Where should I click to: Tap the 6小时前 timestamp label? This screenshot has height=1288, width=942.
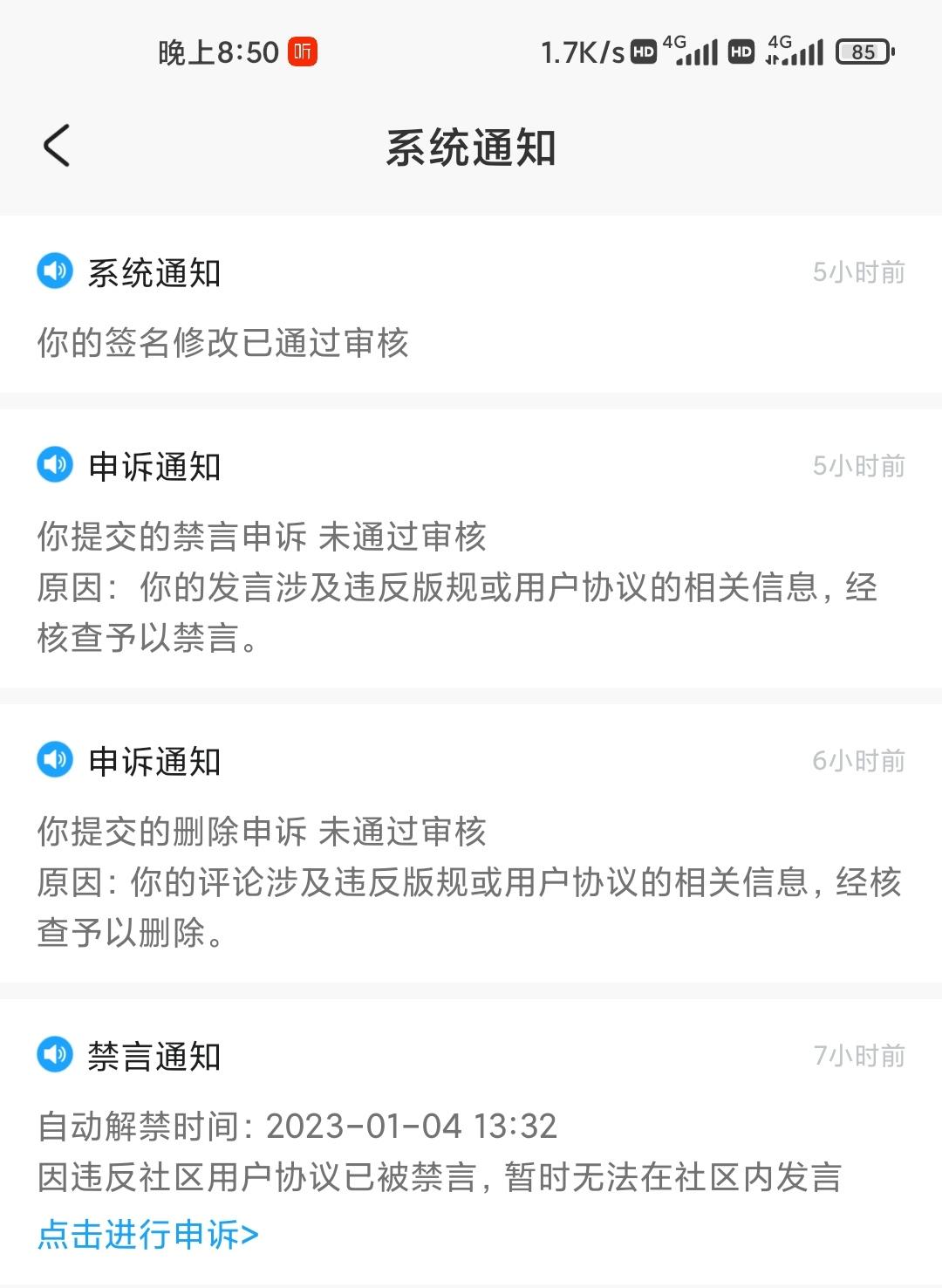857,761
